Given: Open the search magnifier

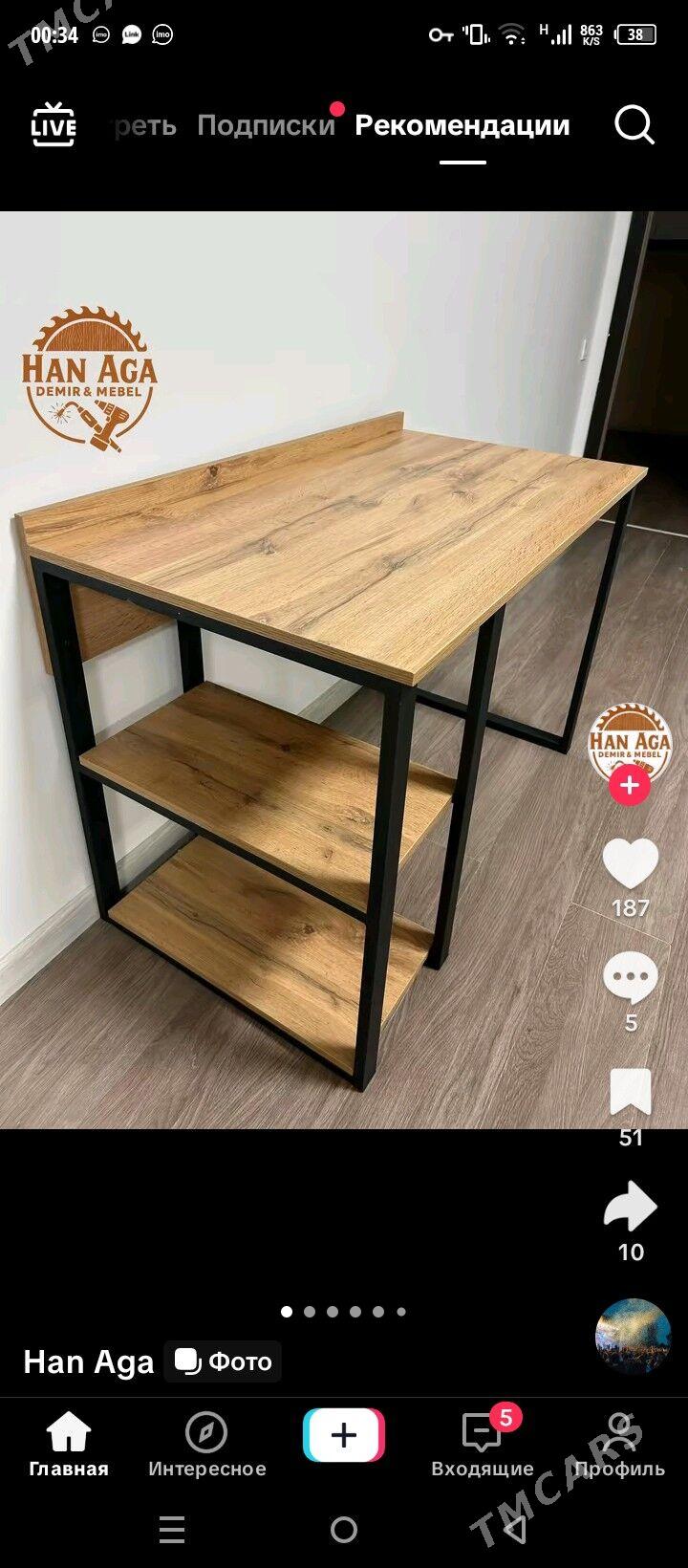Looking at the screenshot, I should (634, 124).
